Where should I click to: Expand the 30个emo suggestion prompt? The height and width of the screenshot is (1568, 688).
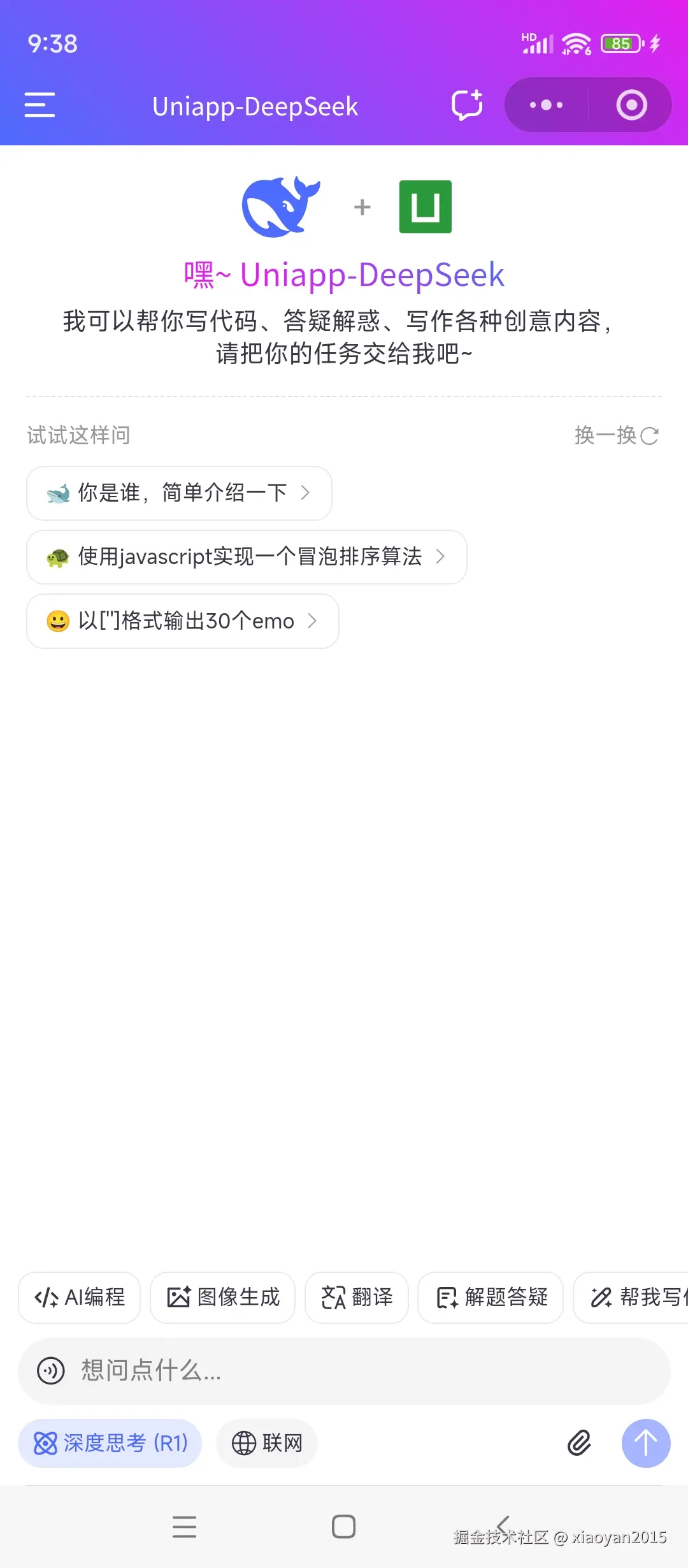pyautogui.click(x=182, y=621)
